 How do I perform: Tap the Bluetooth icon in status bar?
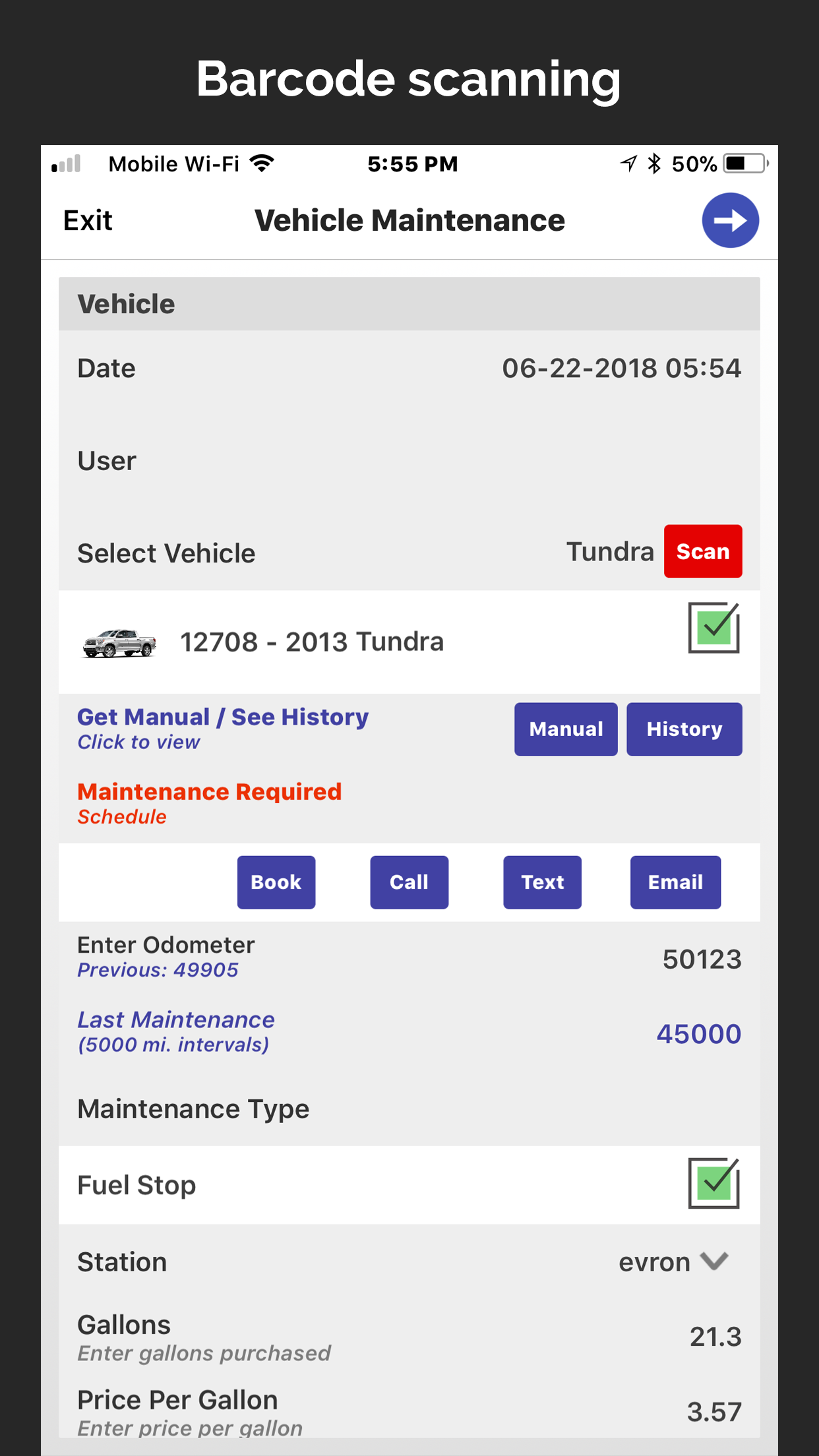tap(654, 163)
